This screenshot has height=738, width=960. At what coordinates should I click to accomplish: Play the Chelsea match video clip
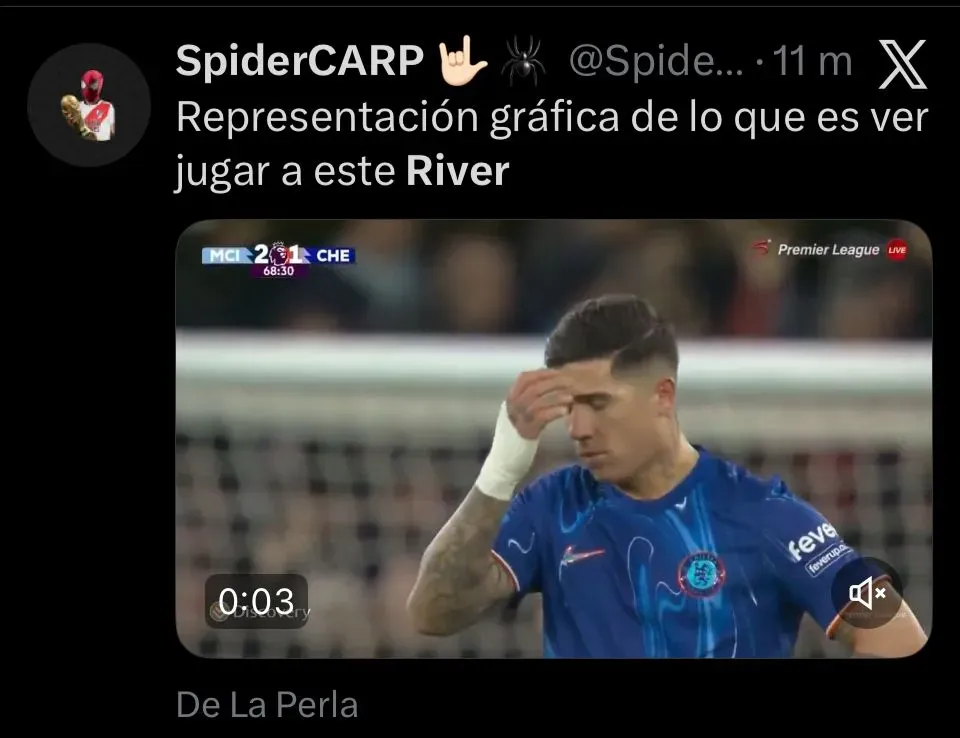click(x=553, y=438)
